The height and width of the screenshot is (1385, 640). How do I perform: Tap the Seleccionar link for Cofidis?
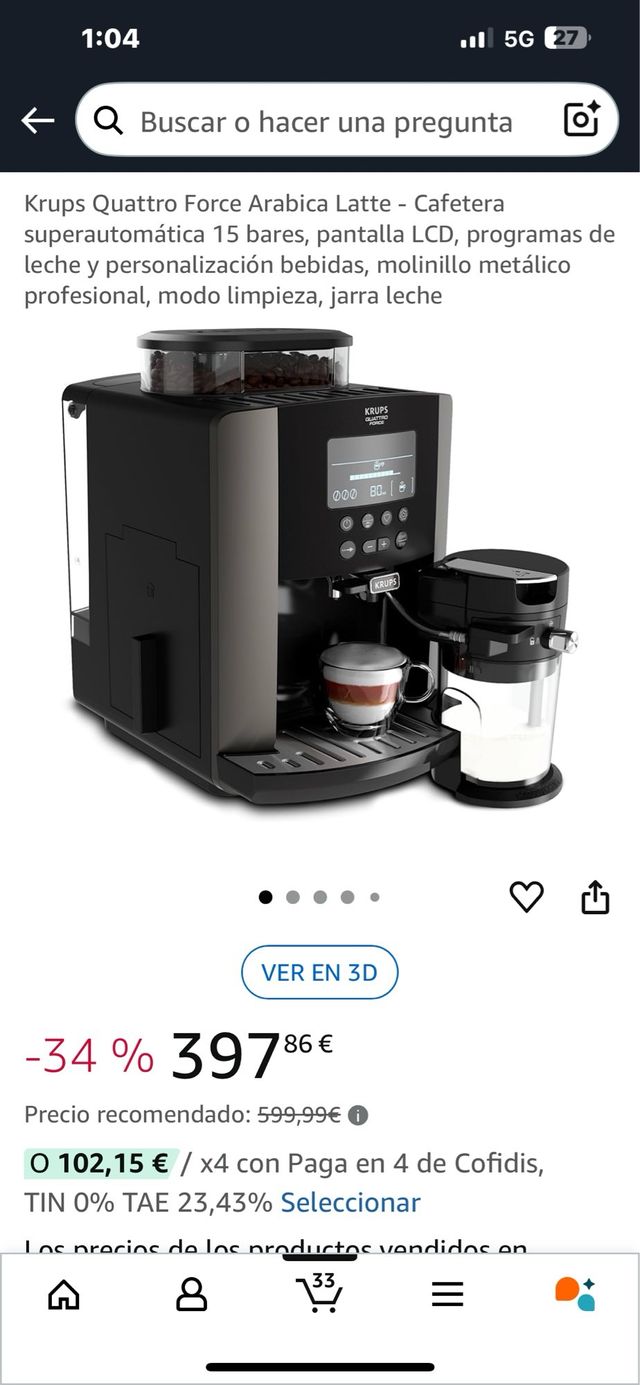350,1202
